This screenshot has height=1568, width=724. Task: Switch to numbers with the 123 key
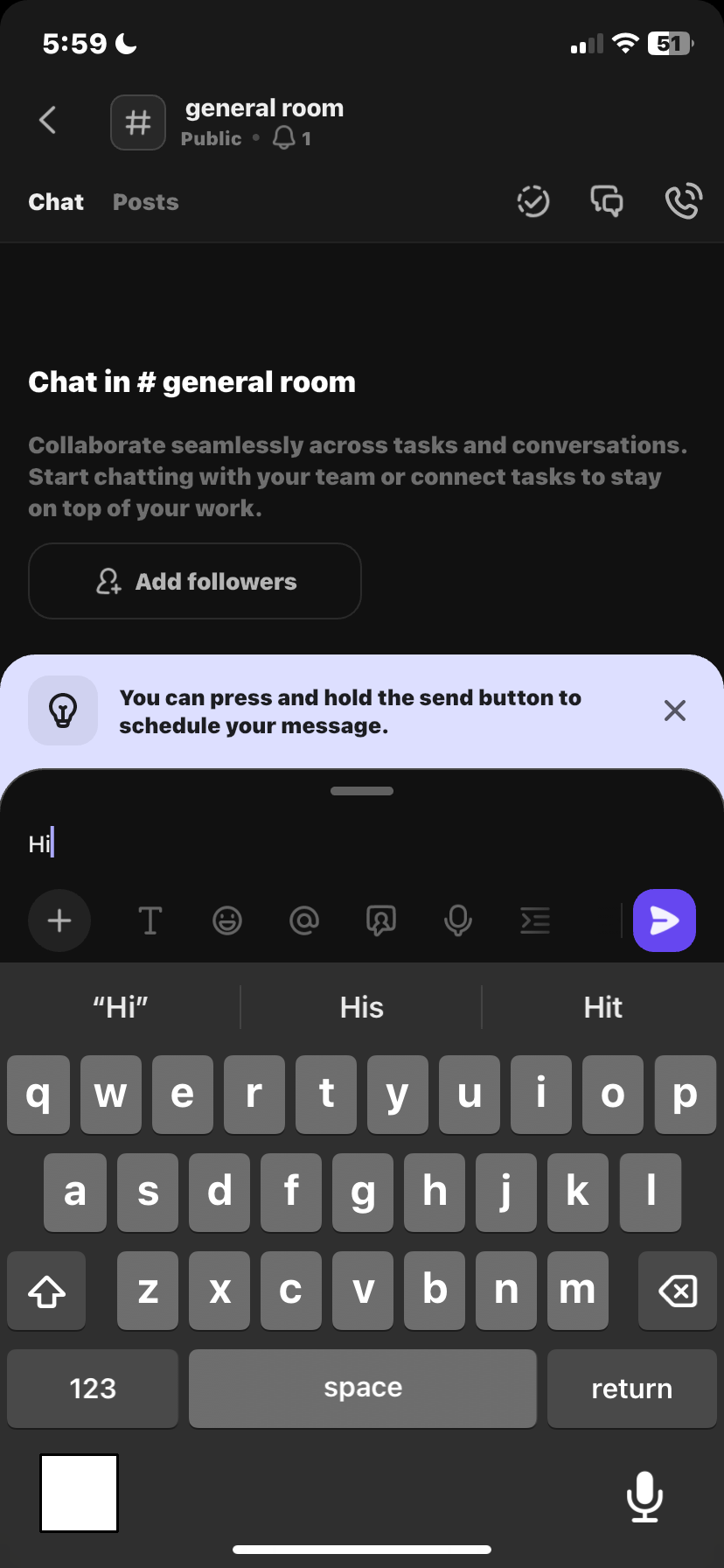click(x=92, y=1388)
